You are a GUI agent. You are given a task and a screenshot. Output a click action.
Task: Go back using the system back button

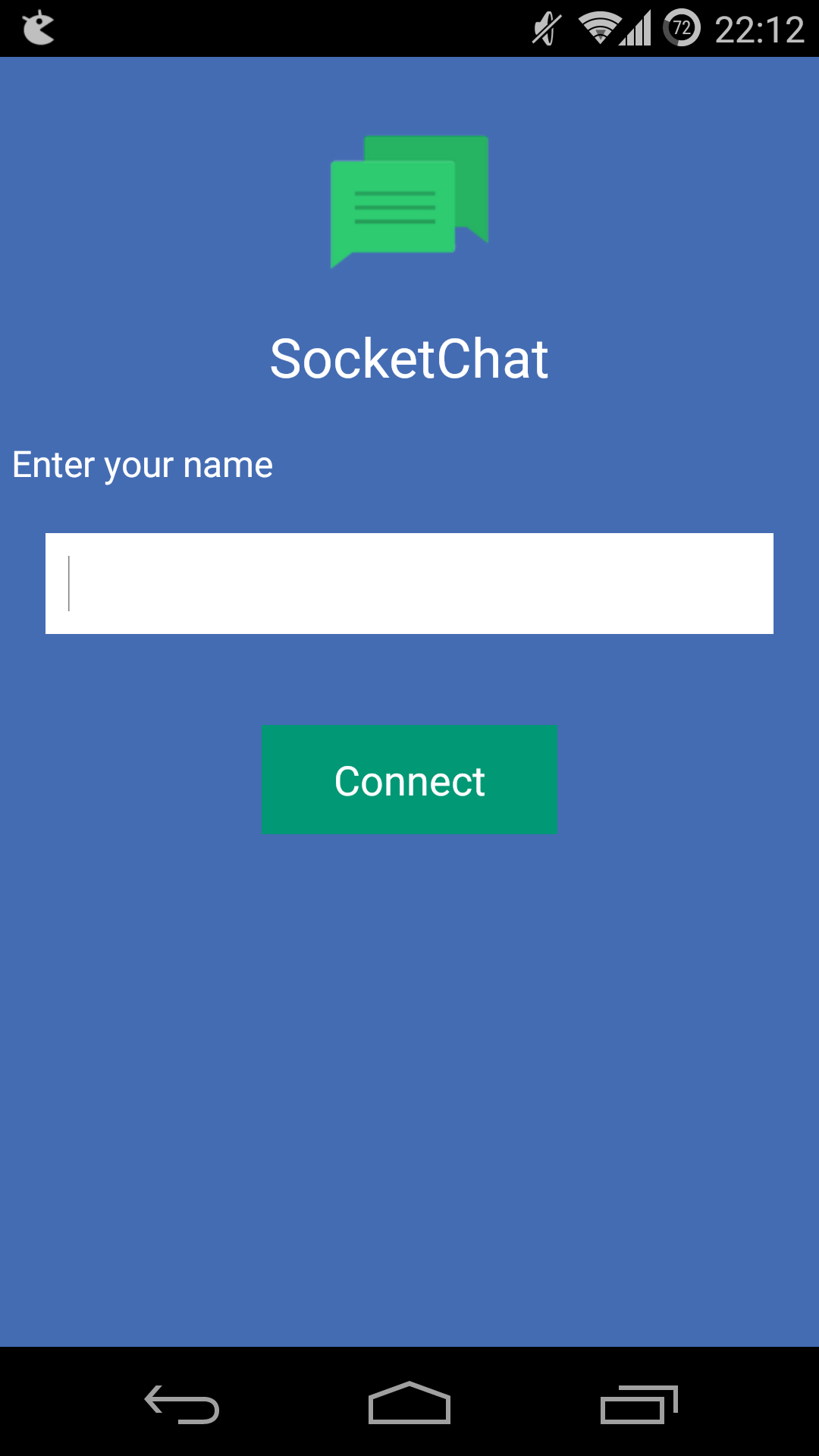click(182, 1404)
